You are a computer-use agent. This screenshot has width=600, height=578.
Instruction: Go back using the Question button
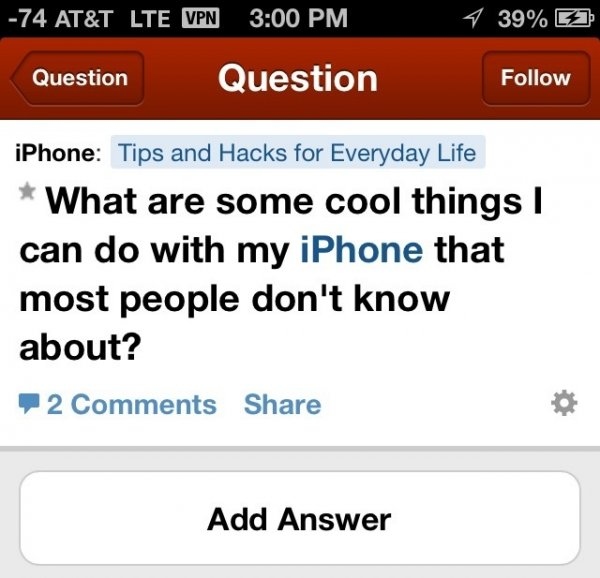pyautogui.click(x=80, y=78)
